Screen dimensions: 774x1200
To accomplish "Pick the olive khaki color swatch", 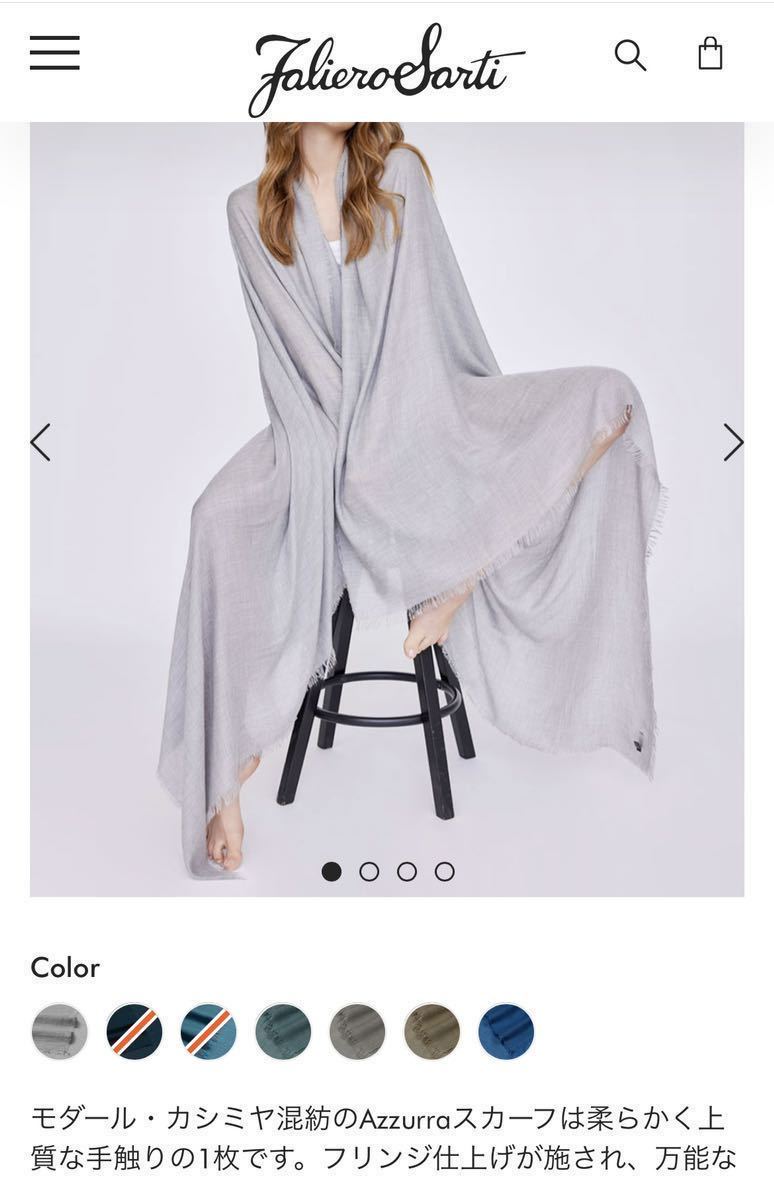I will tap(432, 1032).
